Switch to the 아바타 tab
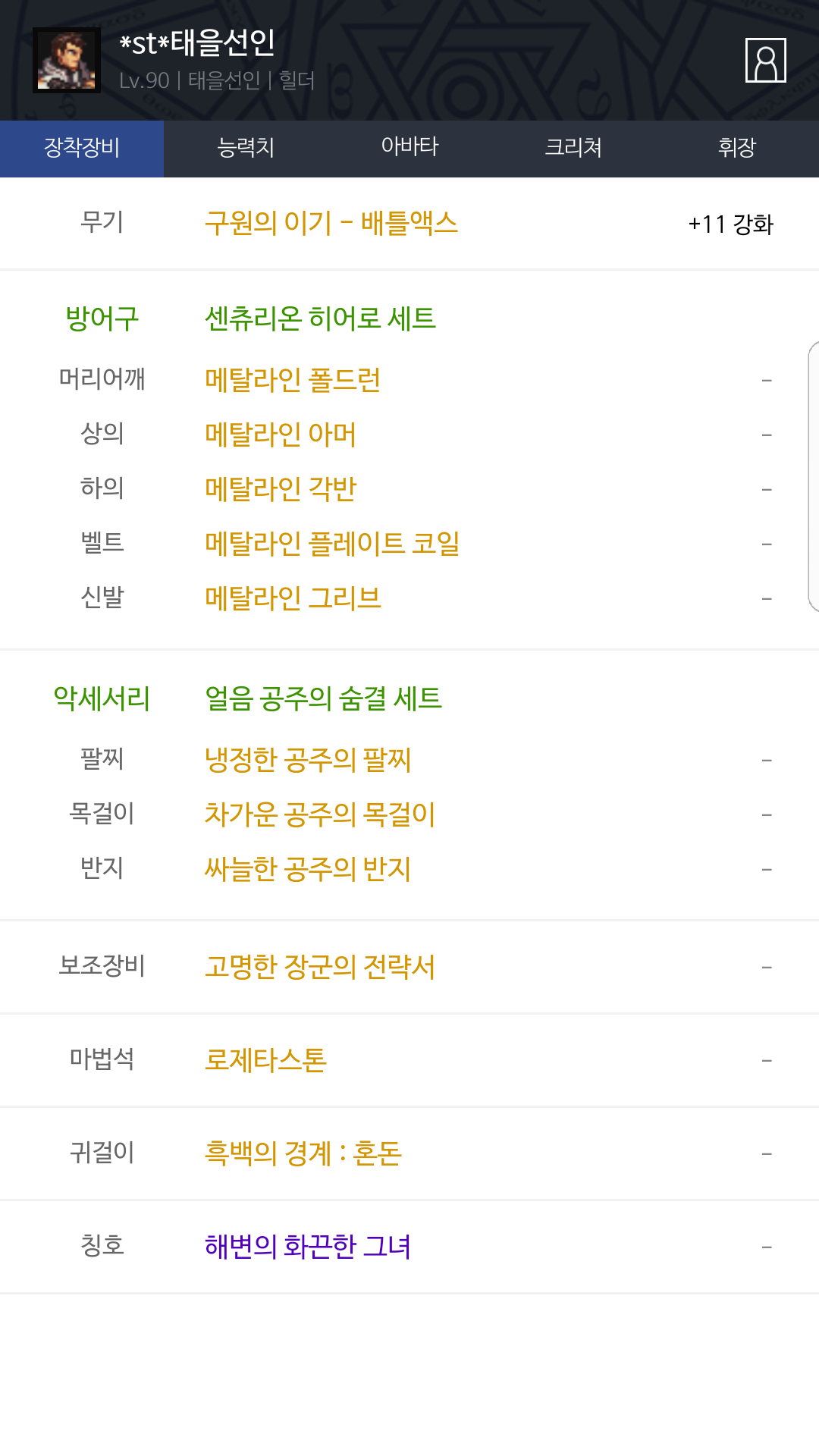 pos(409,149)
